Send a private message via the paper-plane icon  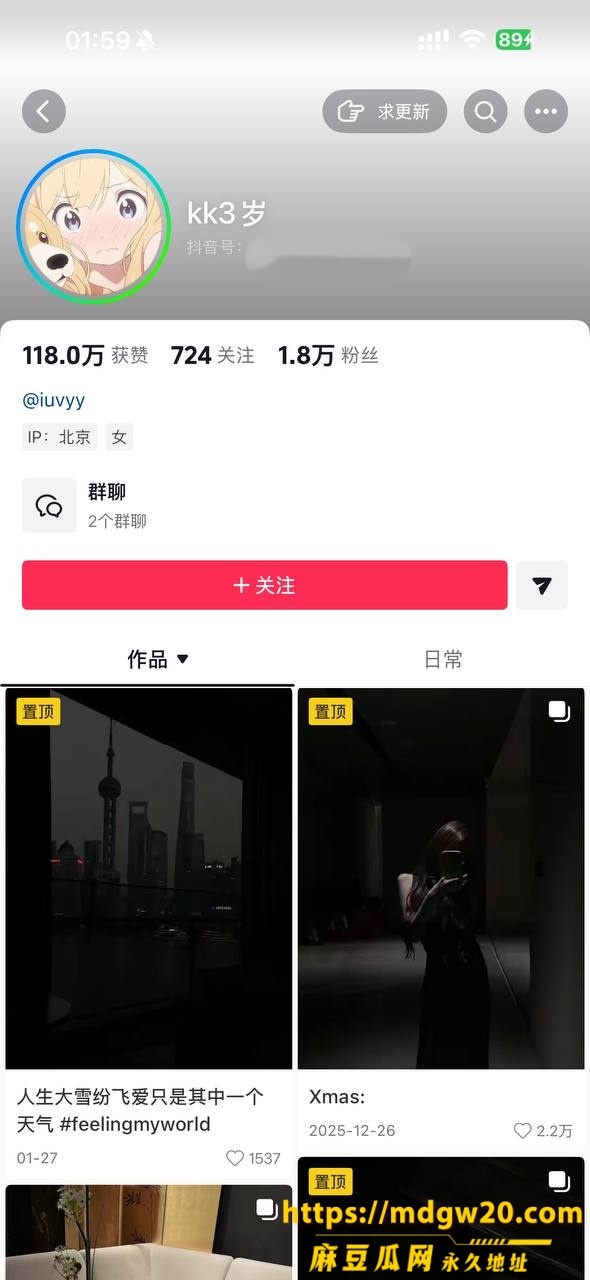click(542, 585)
